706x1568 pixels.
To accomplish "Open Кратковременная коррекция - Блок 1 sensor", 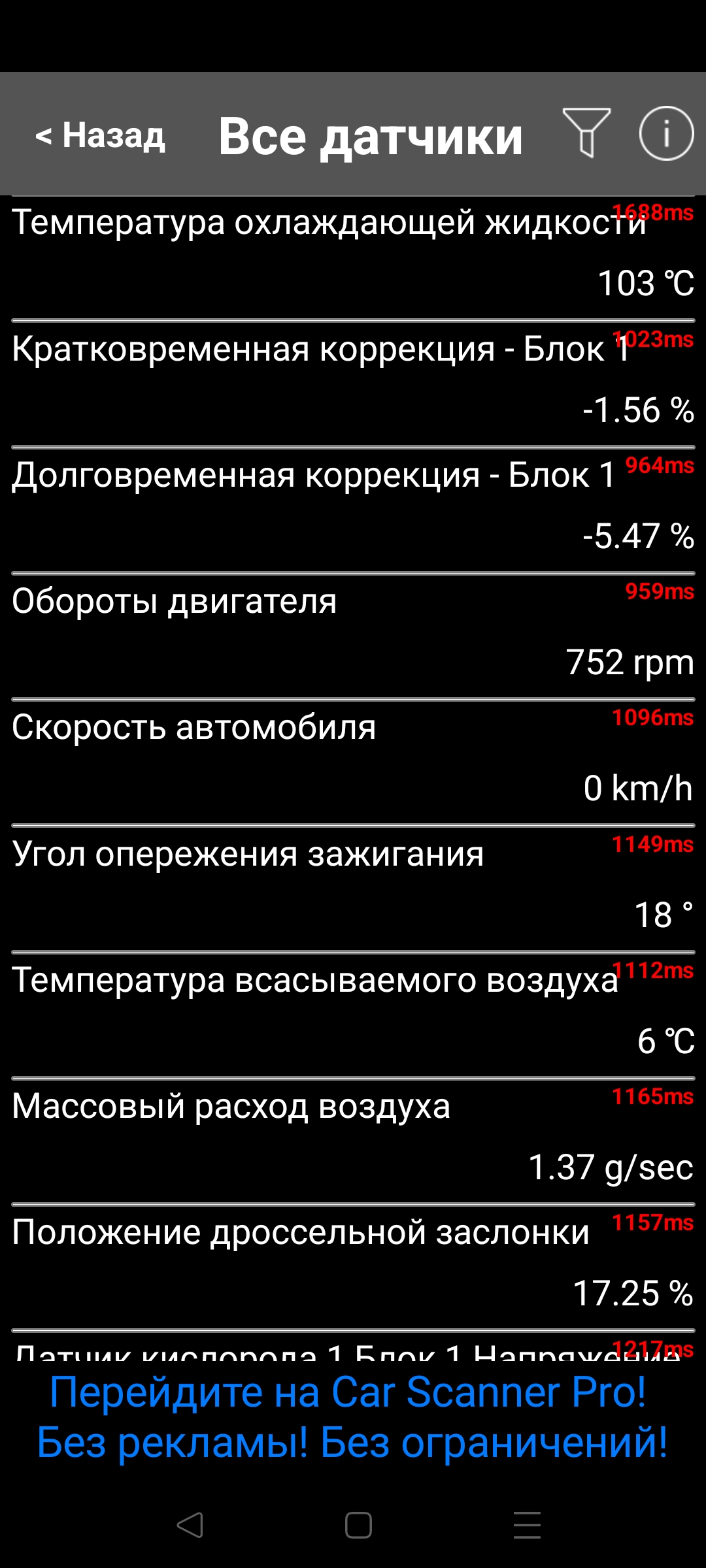I will (x=353, y=384).
